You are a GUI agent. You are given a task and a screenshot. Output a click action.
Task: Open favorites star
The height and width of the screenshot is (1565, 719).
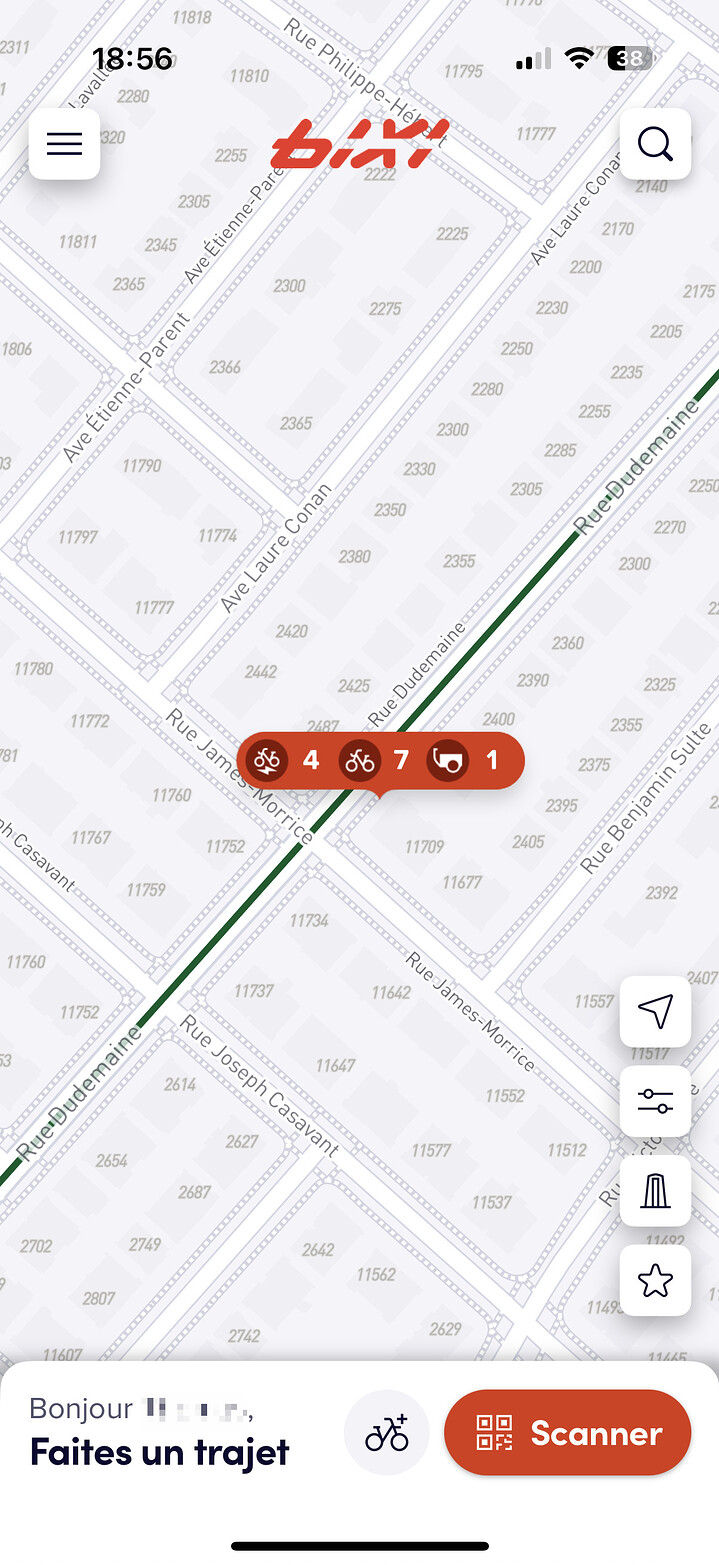tap(655, 1280)
